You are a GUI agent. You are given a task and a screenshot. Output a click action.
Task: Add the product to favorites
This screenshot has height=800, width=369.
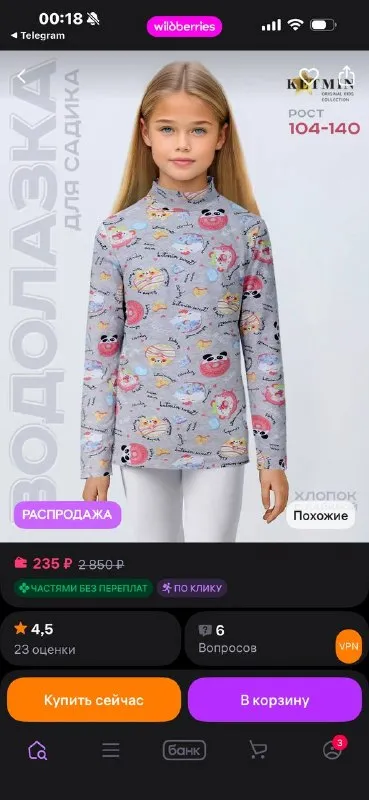click(308, 77)
